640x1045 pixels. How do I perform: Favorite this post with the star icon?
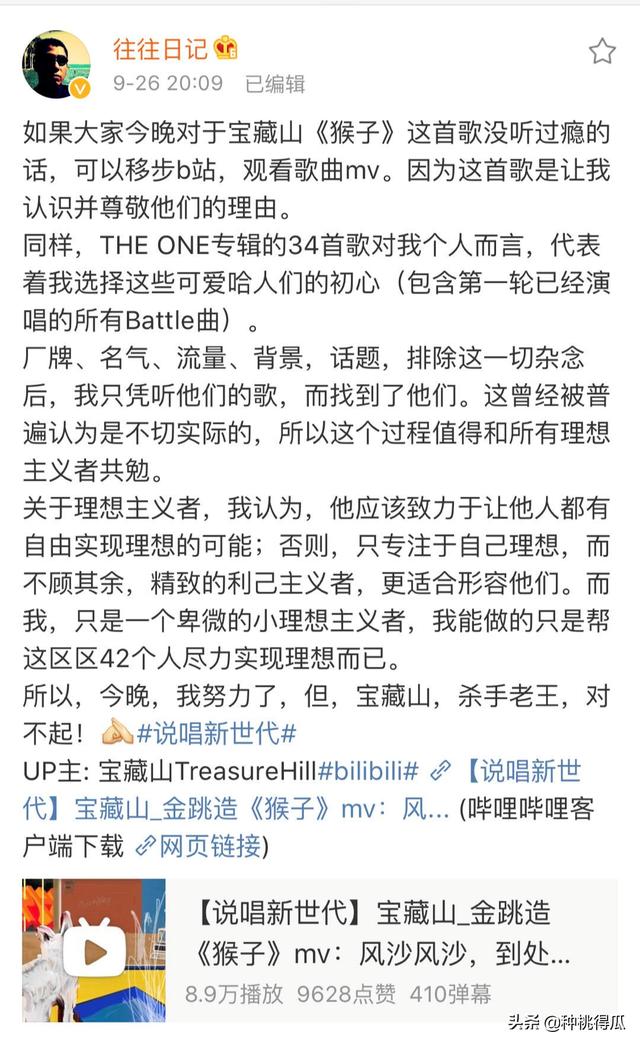(x=602, y=52)
